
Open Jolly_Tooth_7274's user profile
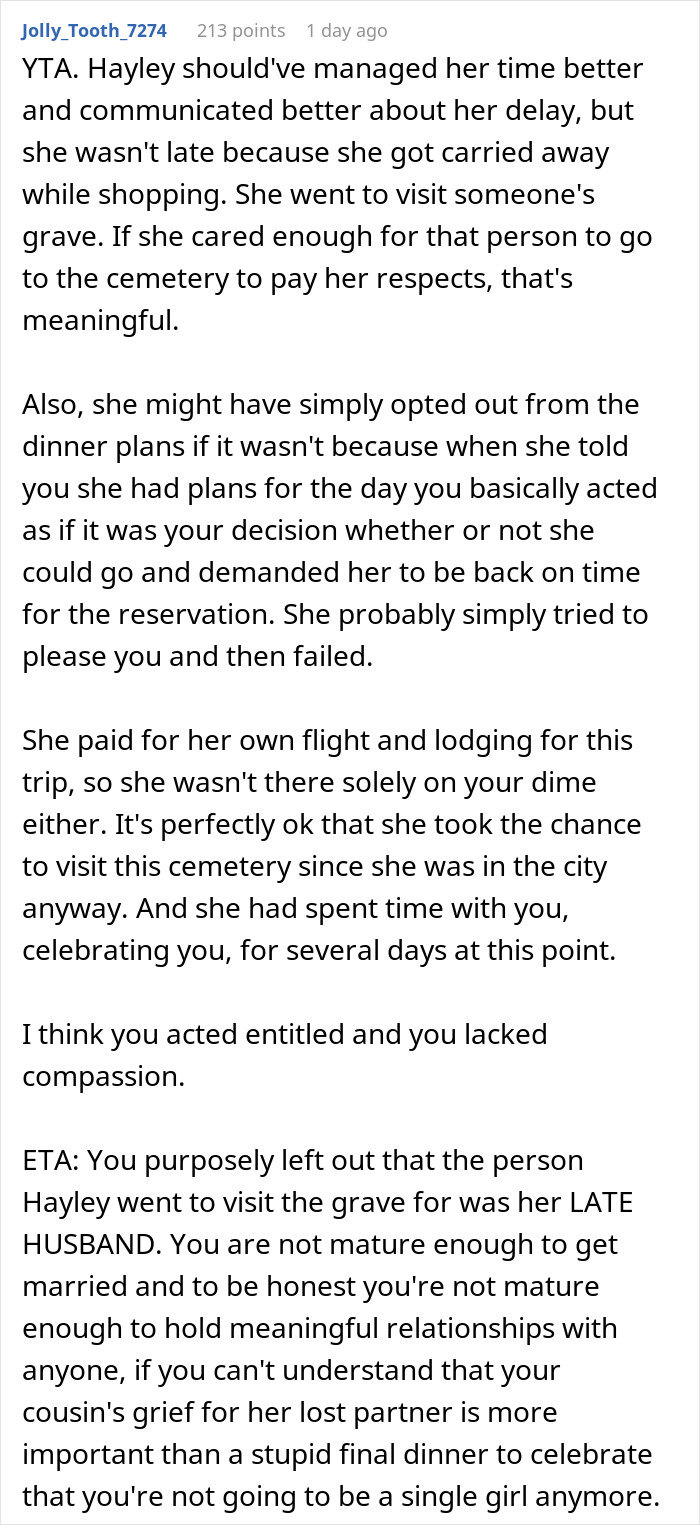click(x=94, y=31)
